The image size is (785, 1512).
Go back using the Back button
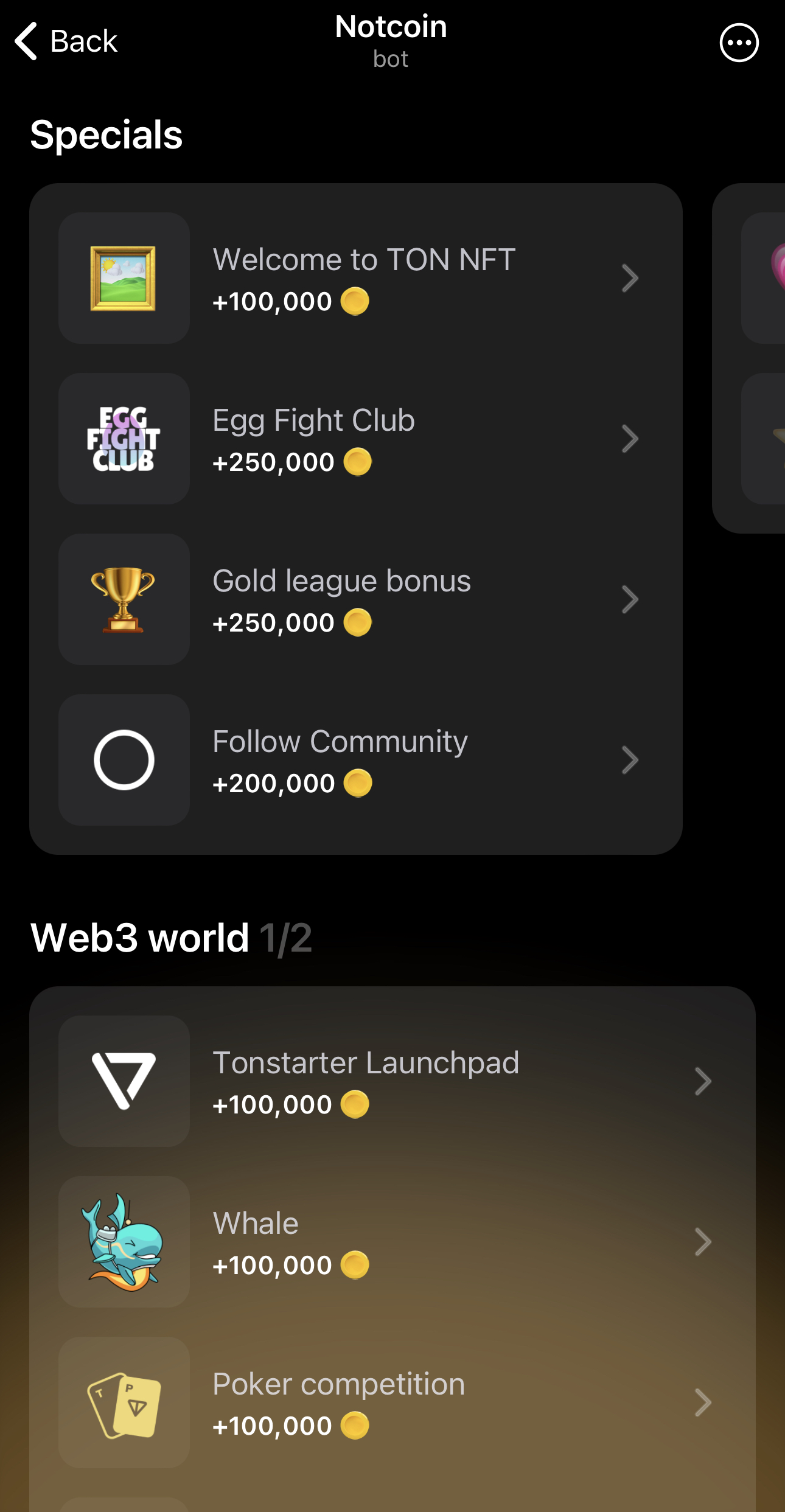coord(66,41)
